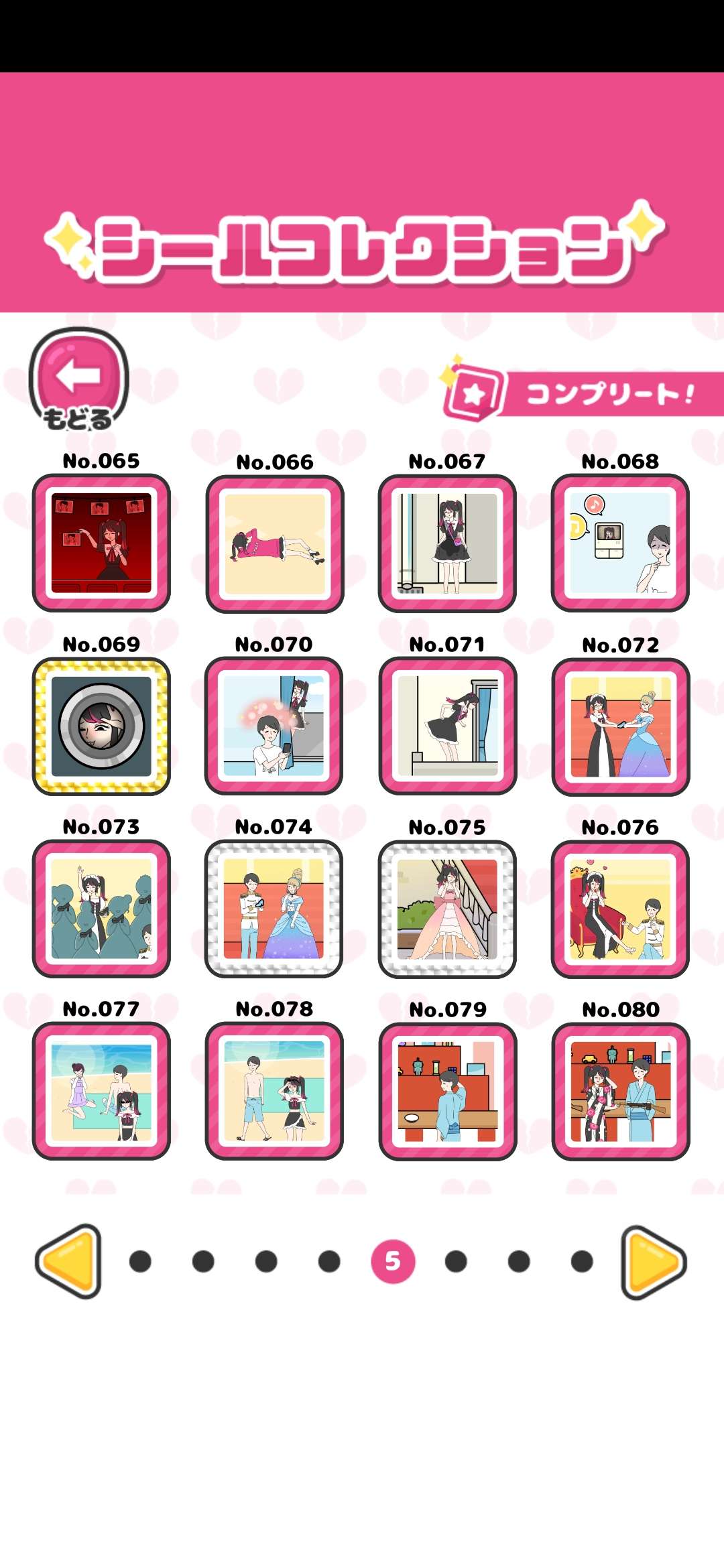This screenshot has height=1568, width=724.
Task: Select sticker No.071
Action: (x=447, y=726)
